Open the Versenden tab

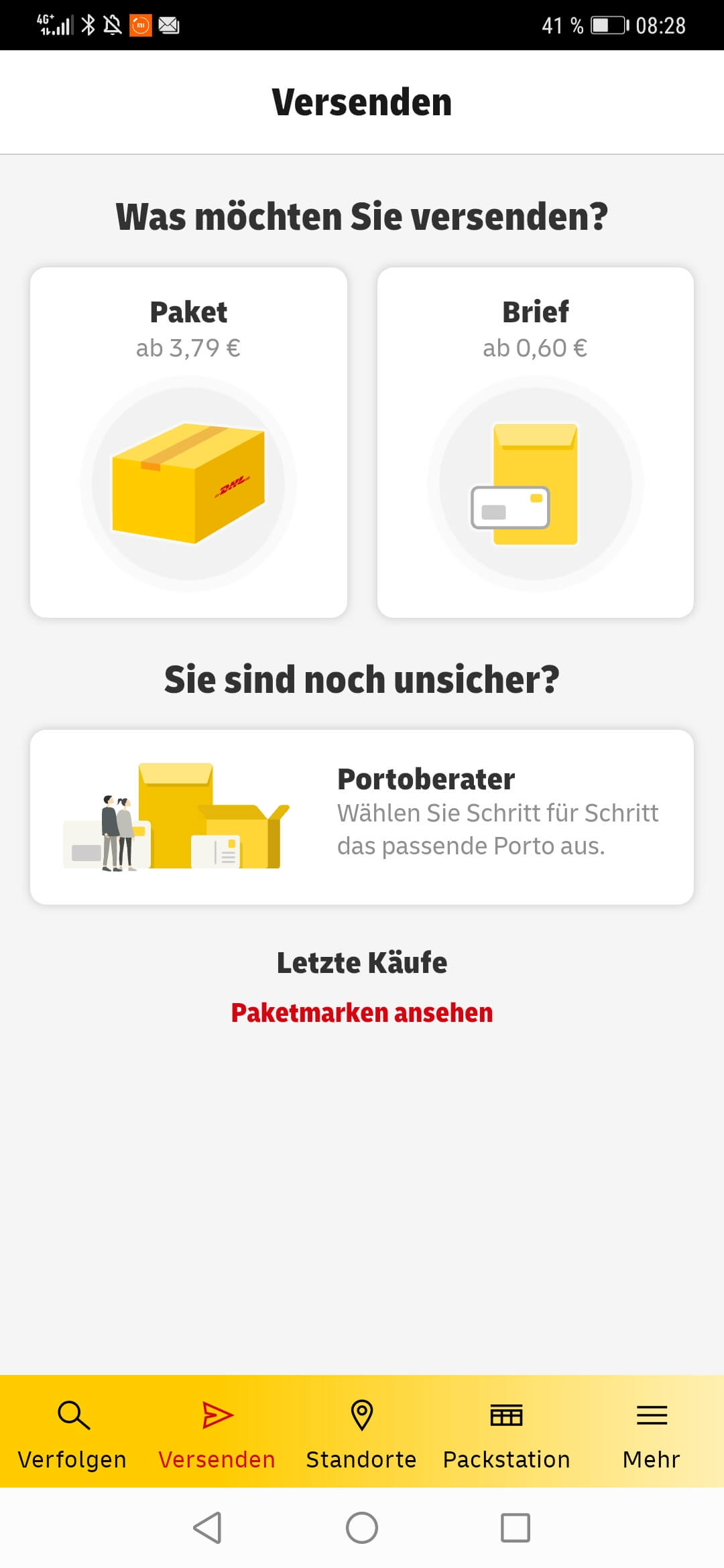click(217, 1433)
